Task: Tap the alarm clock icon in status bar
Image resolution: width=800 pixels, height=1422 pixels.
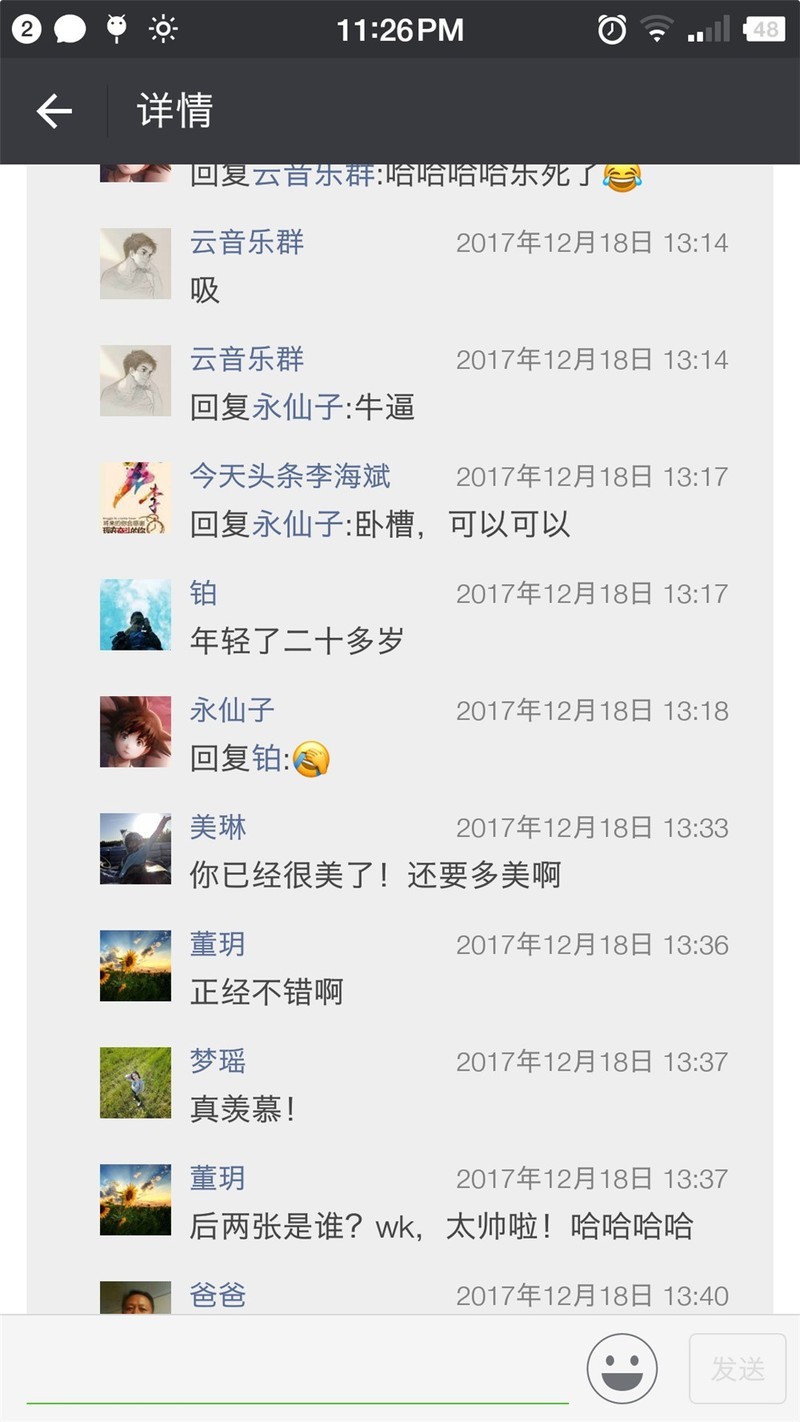Action: [610, 28]
